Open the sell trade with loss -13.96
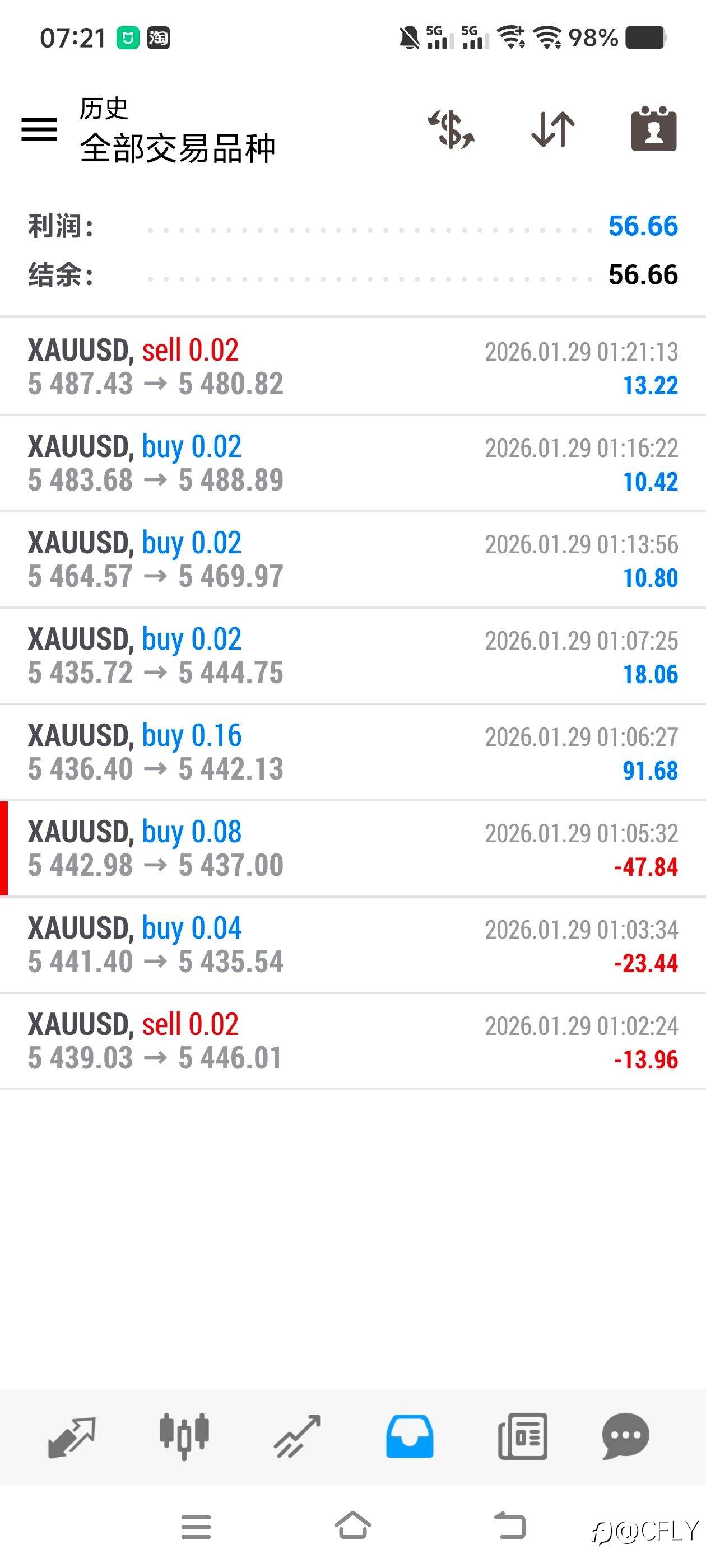The width and height of the screenshot is (706, 1568). (352, 1041)
